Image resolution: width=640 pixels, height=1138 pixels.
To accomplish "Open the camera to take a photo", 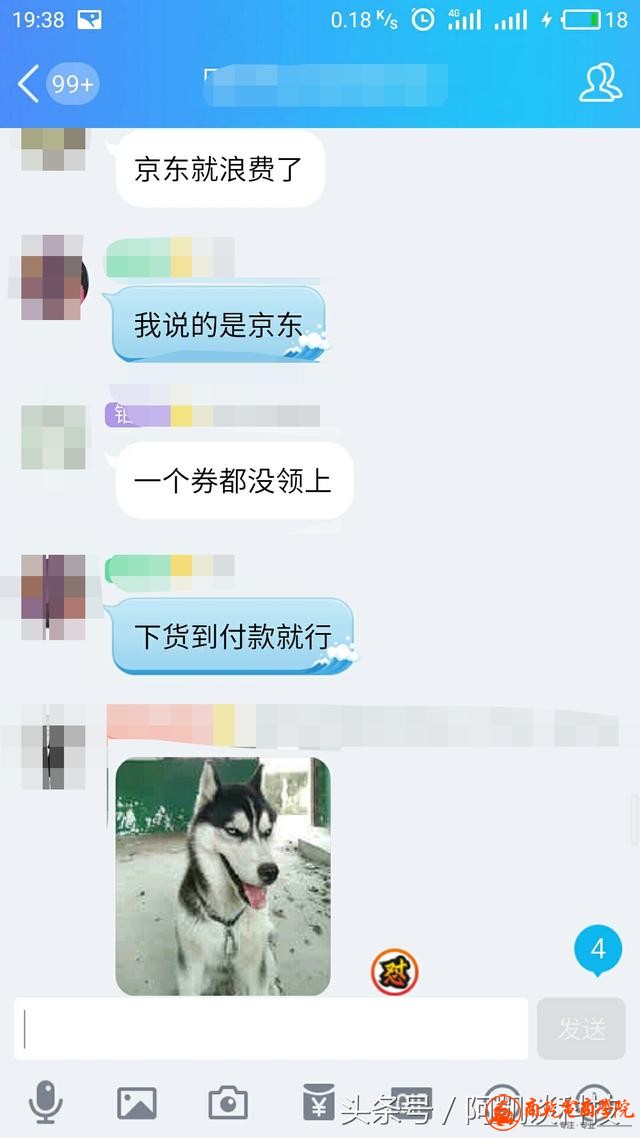I will [x=228, y=1102].
